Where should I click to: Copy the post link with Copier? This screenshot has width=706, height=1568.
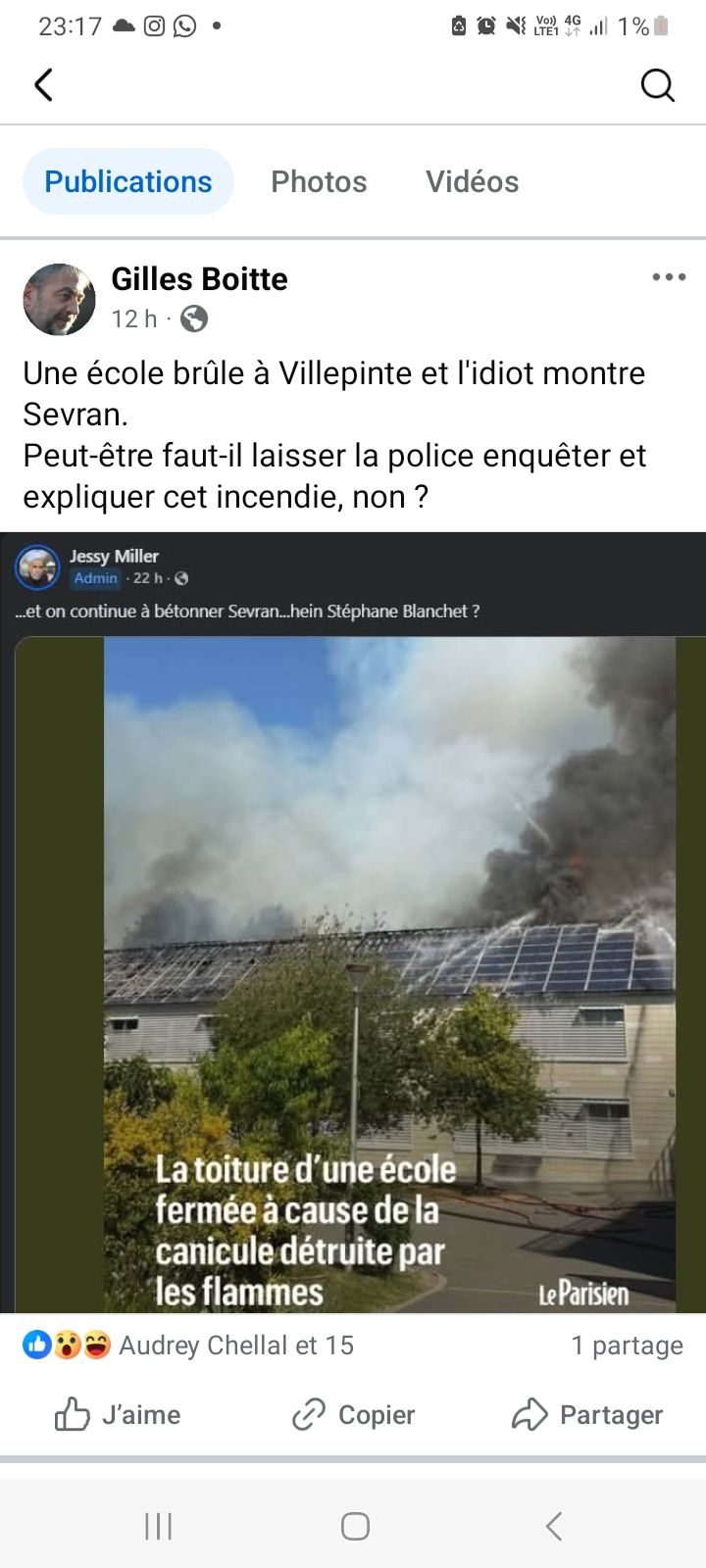[353, 1414]
